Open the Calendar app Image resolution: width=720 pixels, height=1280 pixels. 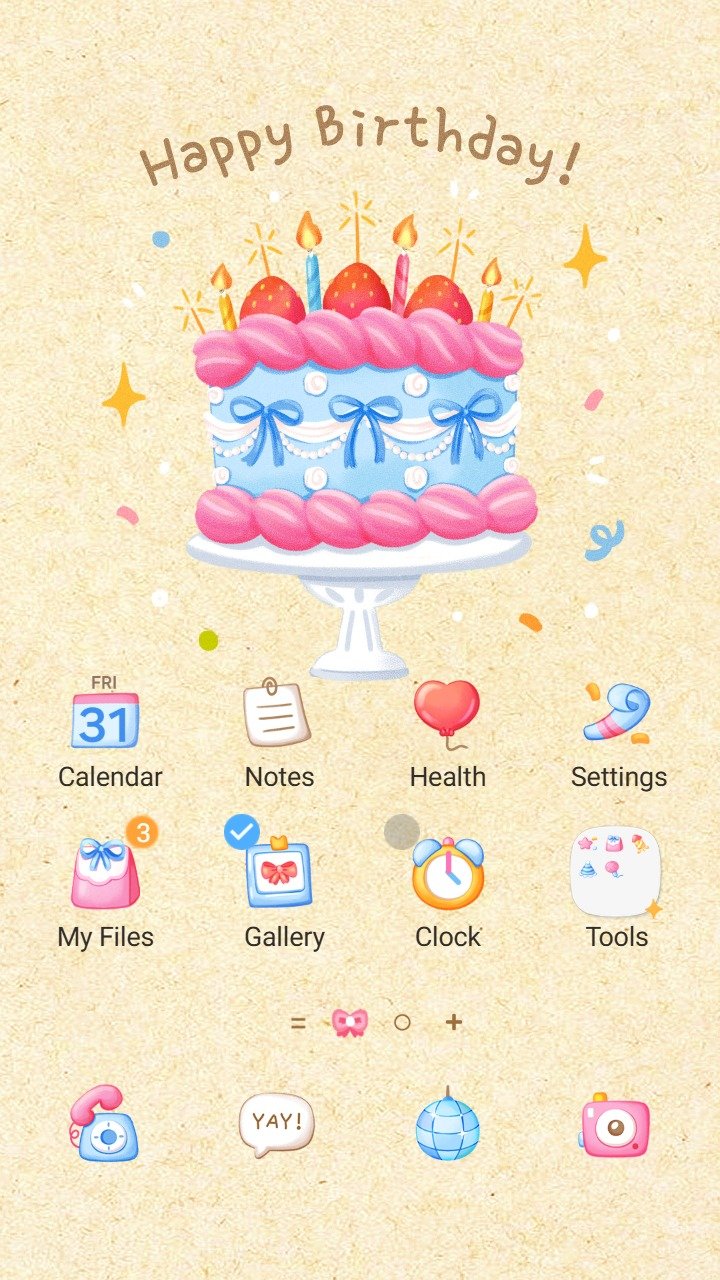pos(106,717)
